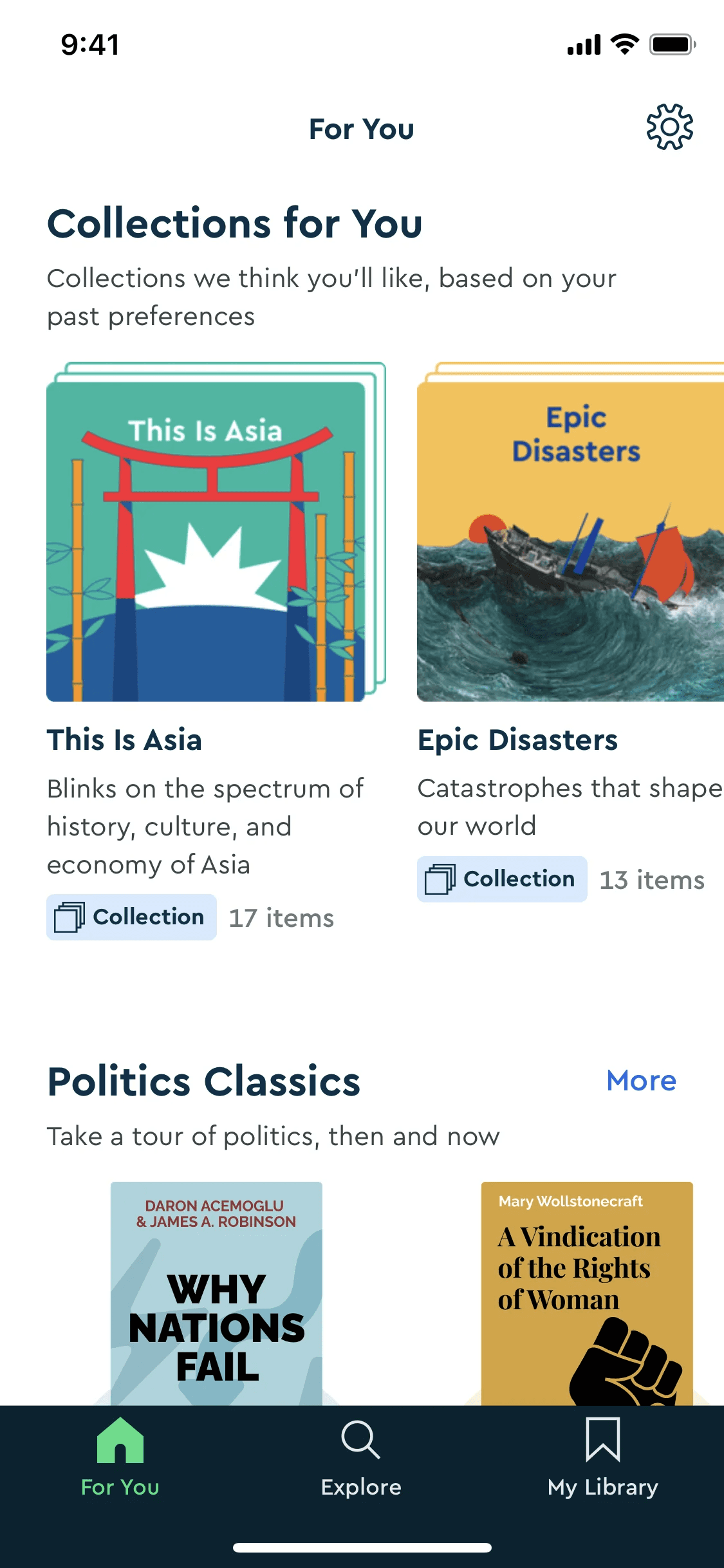Open the This Is Asia collection
724x1568 pixels.
pyautogui.click(x=216, y=532)
